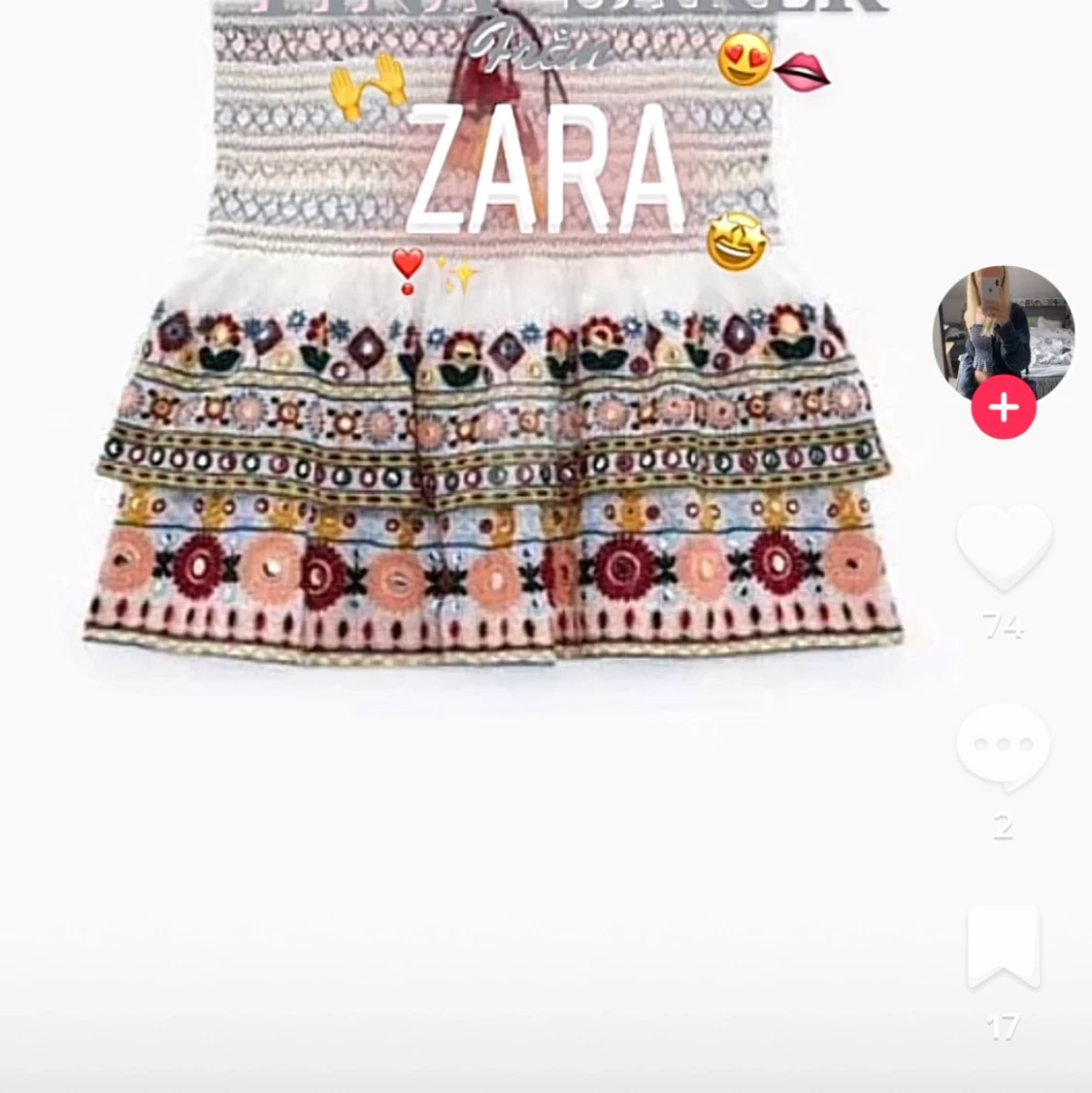Bookmark this video to favorites
1092x1093 pixels.
pos(1003,946)
